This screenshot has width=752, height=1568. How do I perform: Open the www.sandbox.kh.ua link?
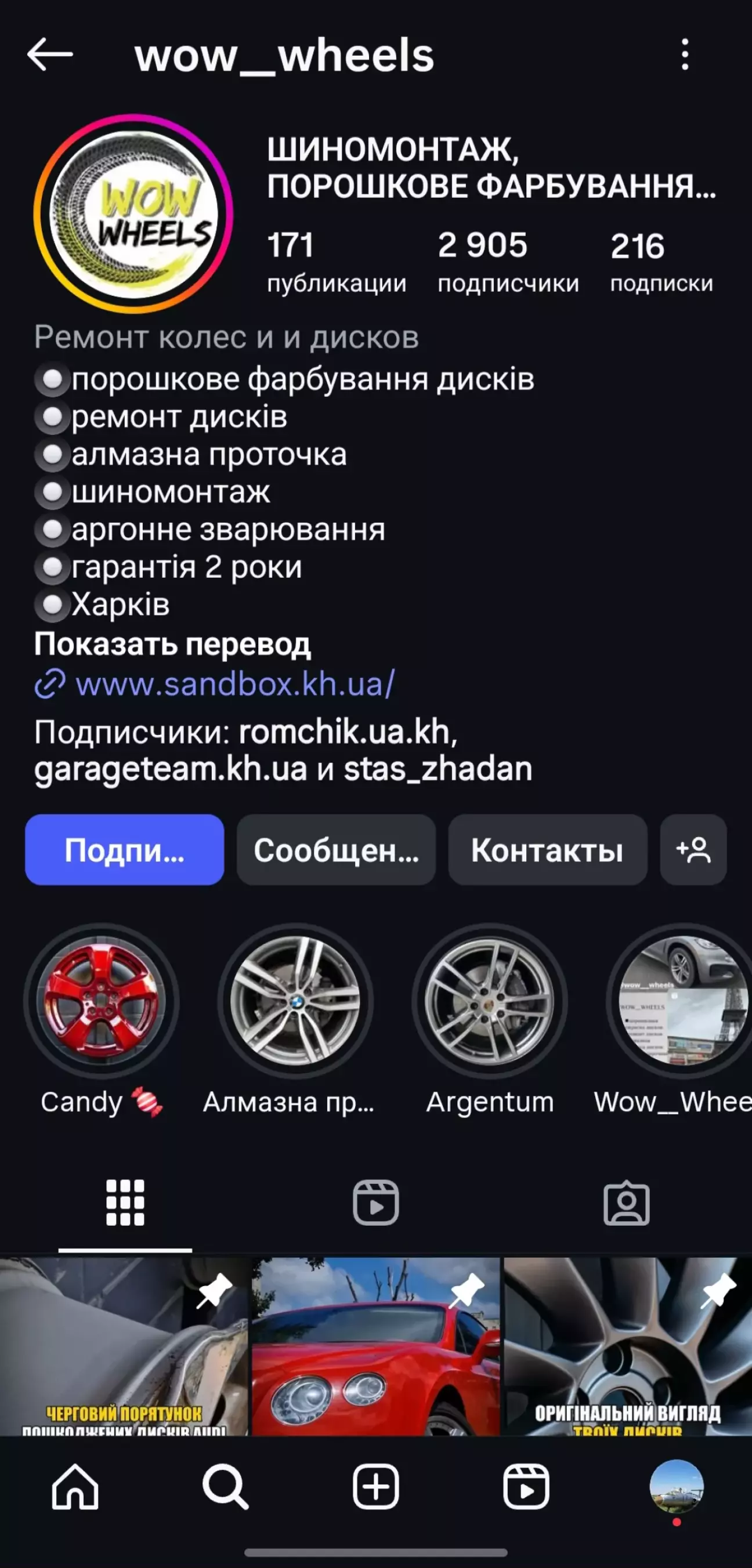coord(234,684)
